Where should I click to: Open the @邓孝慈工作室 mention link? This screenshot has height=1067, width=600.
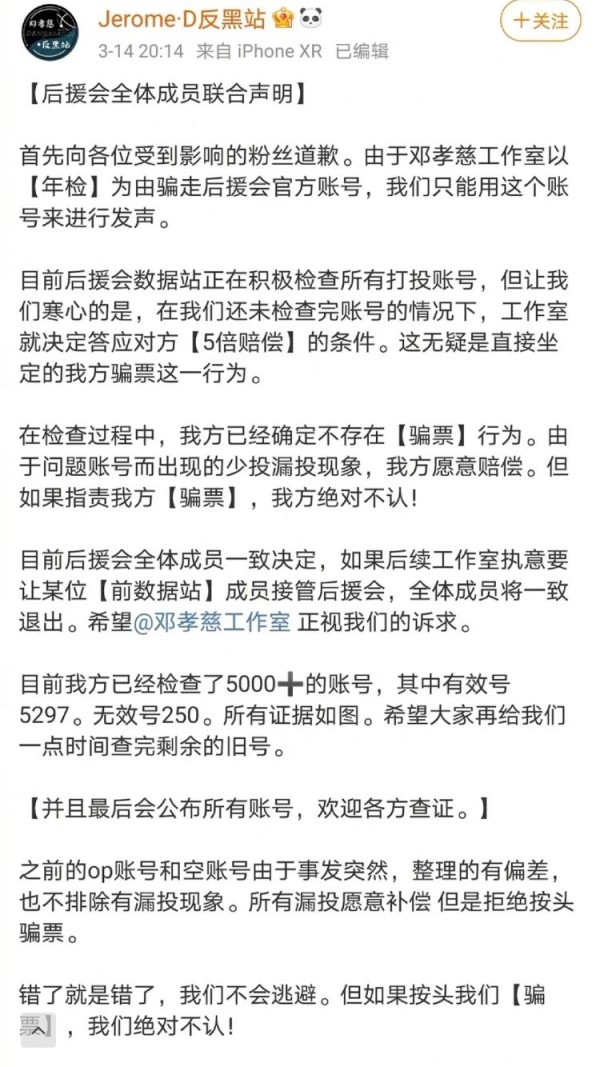(x=212, y=623)
